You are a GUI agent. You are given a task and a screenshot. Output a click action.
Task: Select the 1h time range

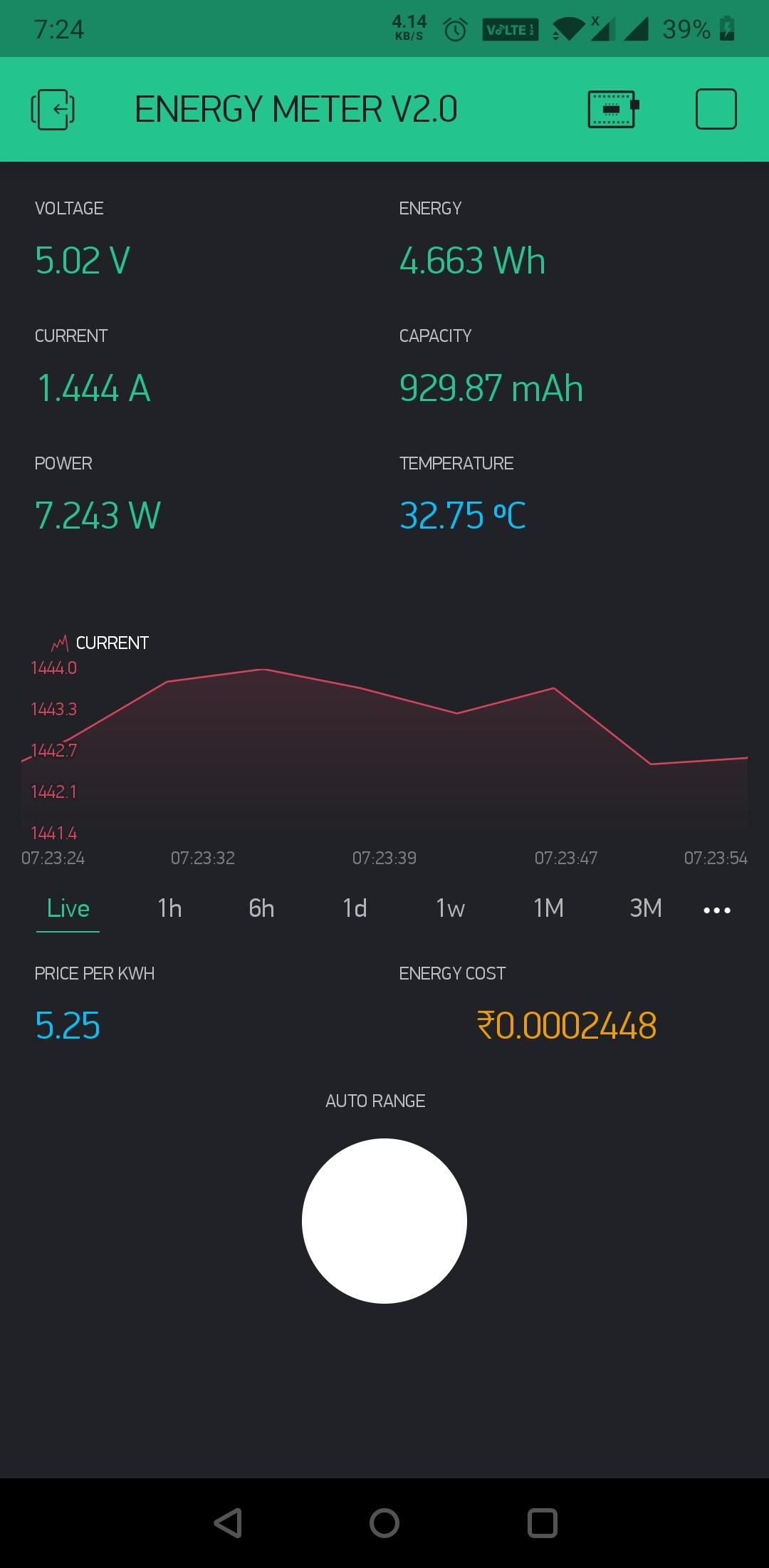point(168,908)
